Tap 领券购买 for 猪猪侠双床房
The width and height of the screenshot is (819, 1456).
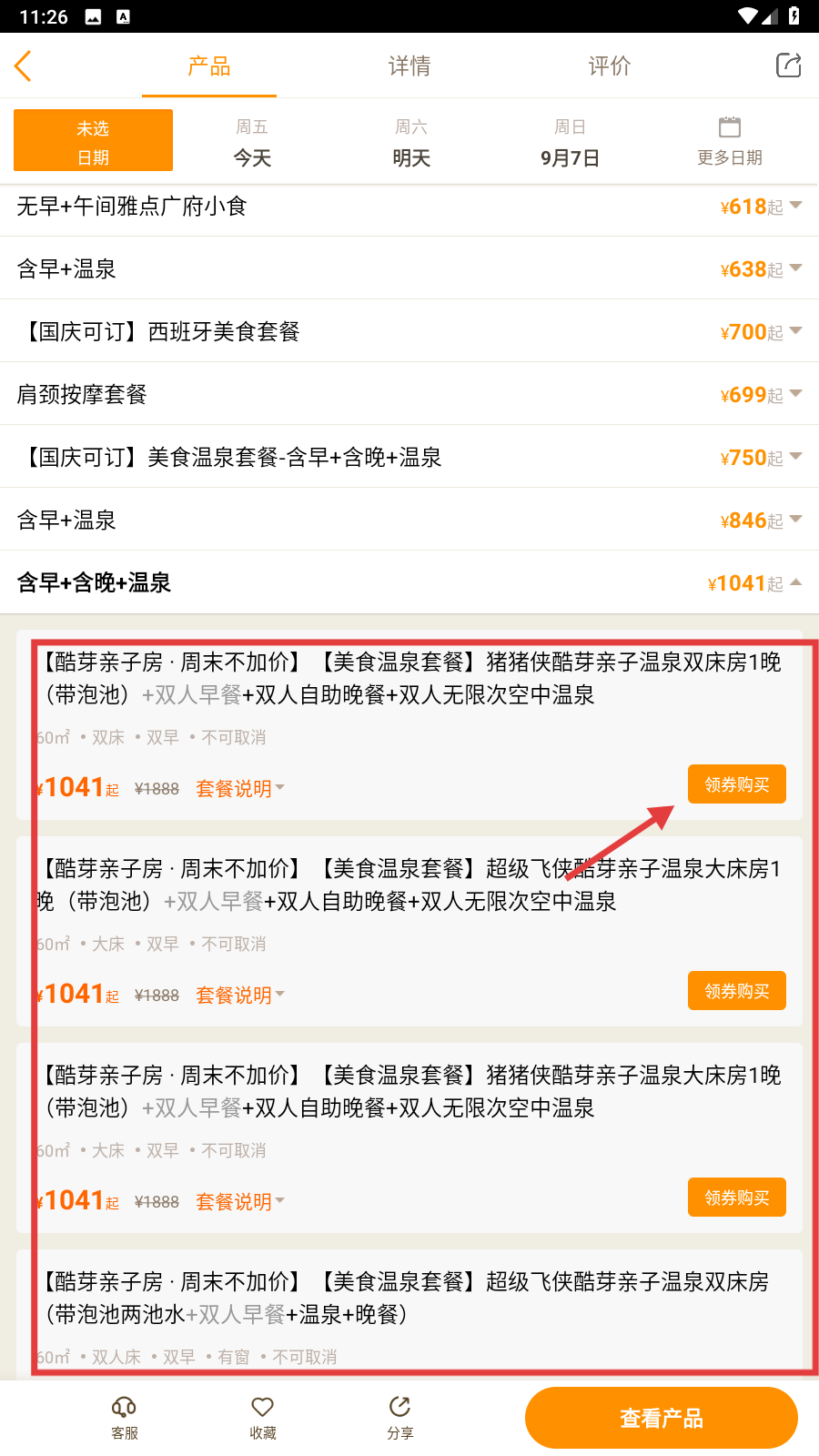point(736,784)
